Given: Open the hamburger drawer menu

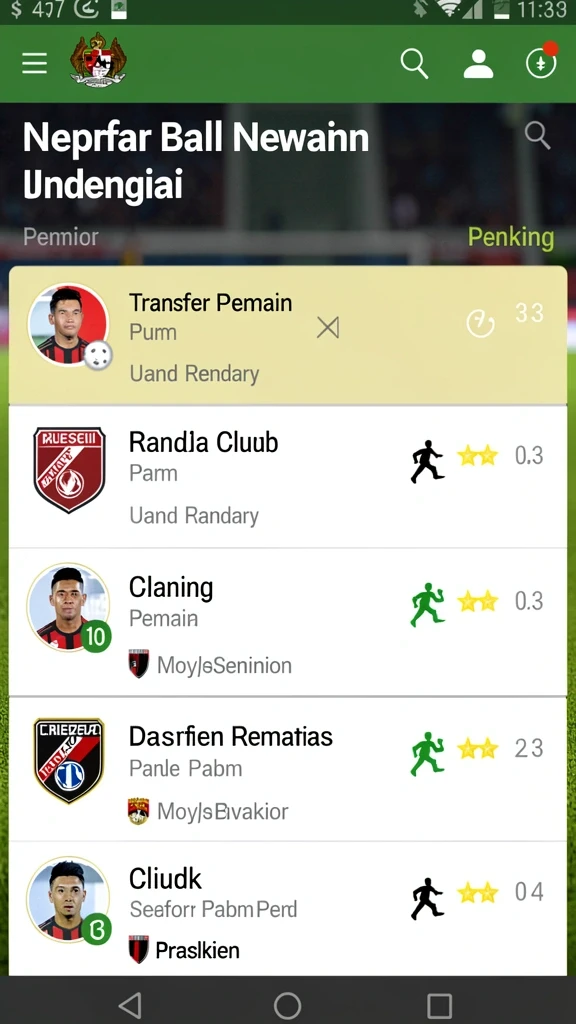Looking at the screenshot, I should click(34, 64).
